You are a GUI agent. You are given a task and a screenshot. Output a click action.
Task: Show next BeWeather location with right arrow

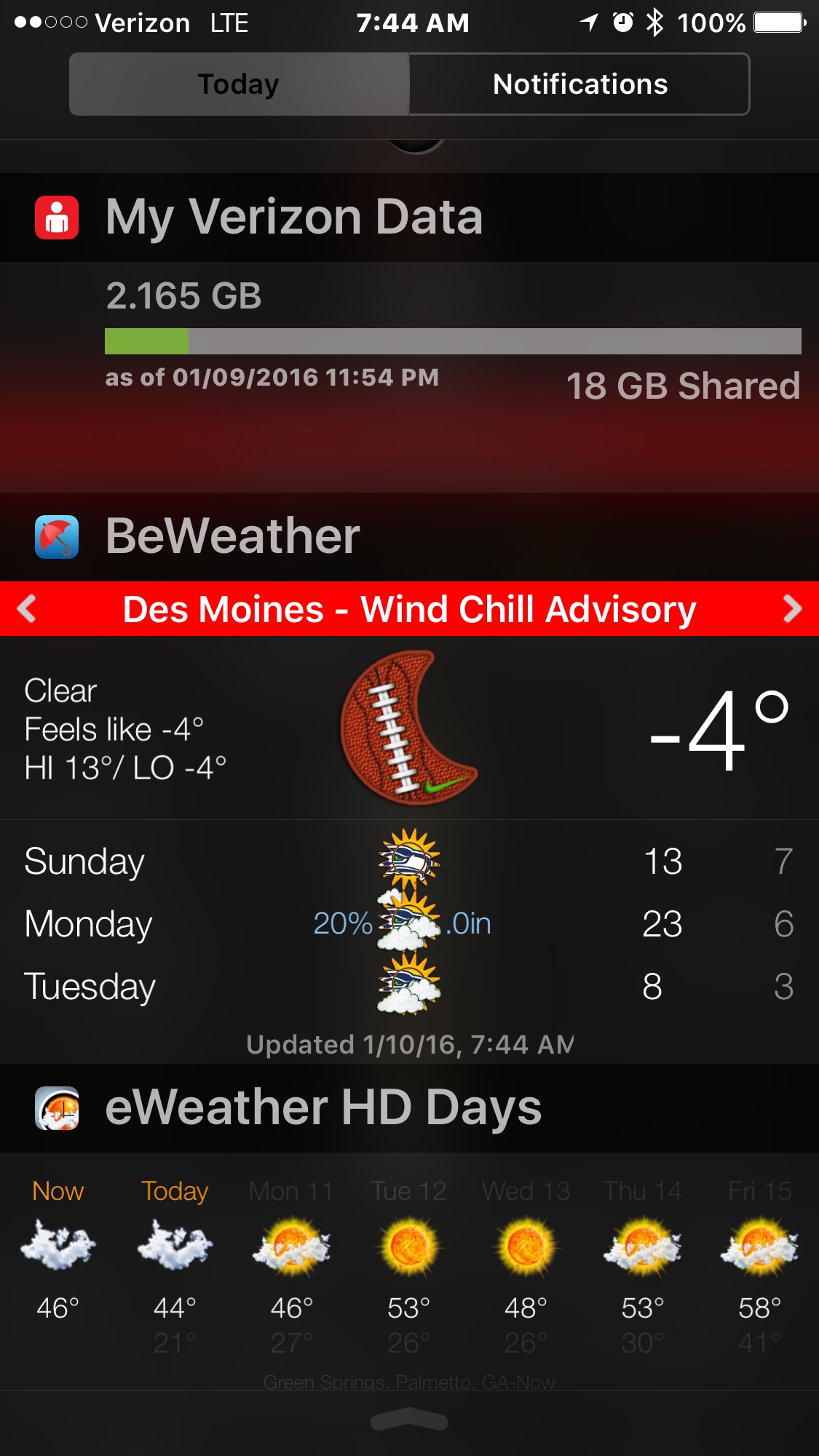coord(792,608)
